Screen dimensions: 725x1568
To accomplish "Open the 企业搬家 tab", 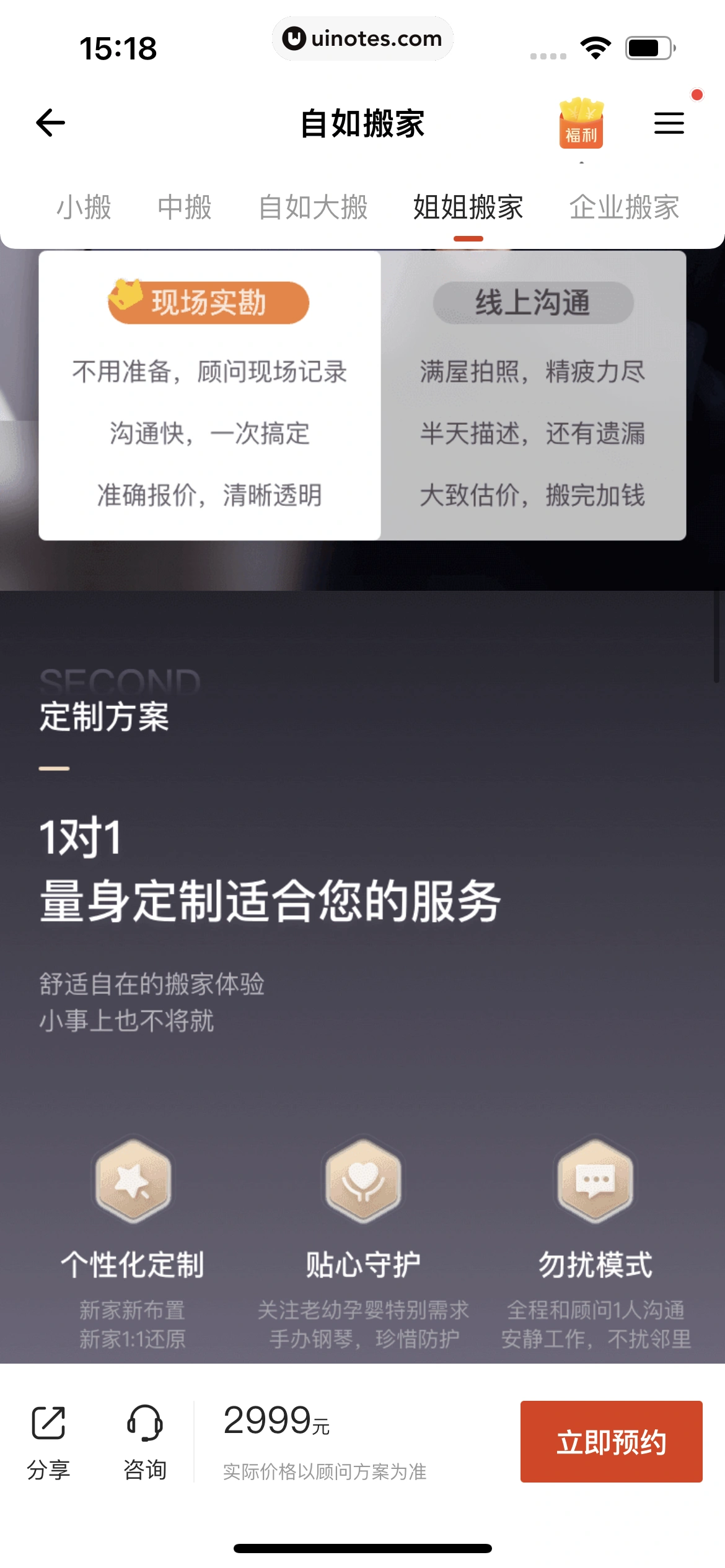I will click(624, 208).
